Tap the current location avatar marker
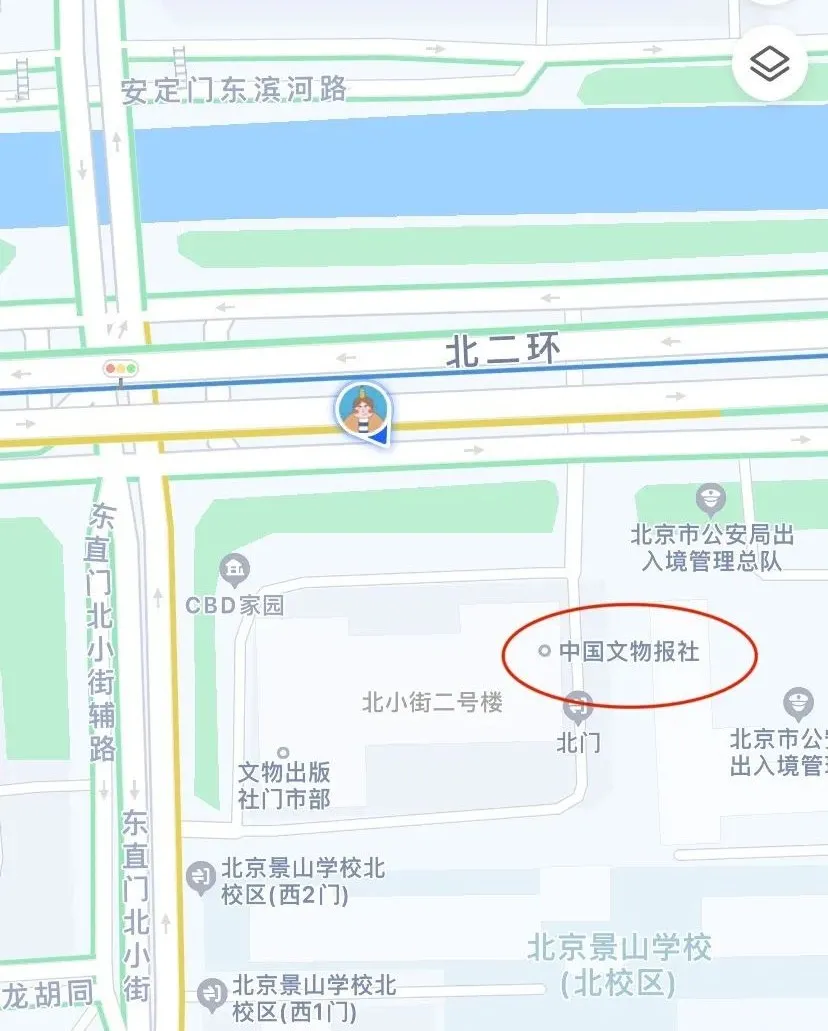This screenshot has height=1031, width=828. [x=361, y=409]
